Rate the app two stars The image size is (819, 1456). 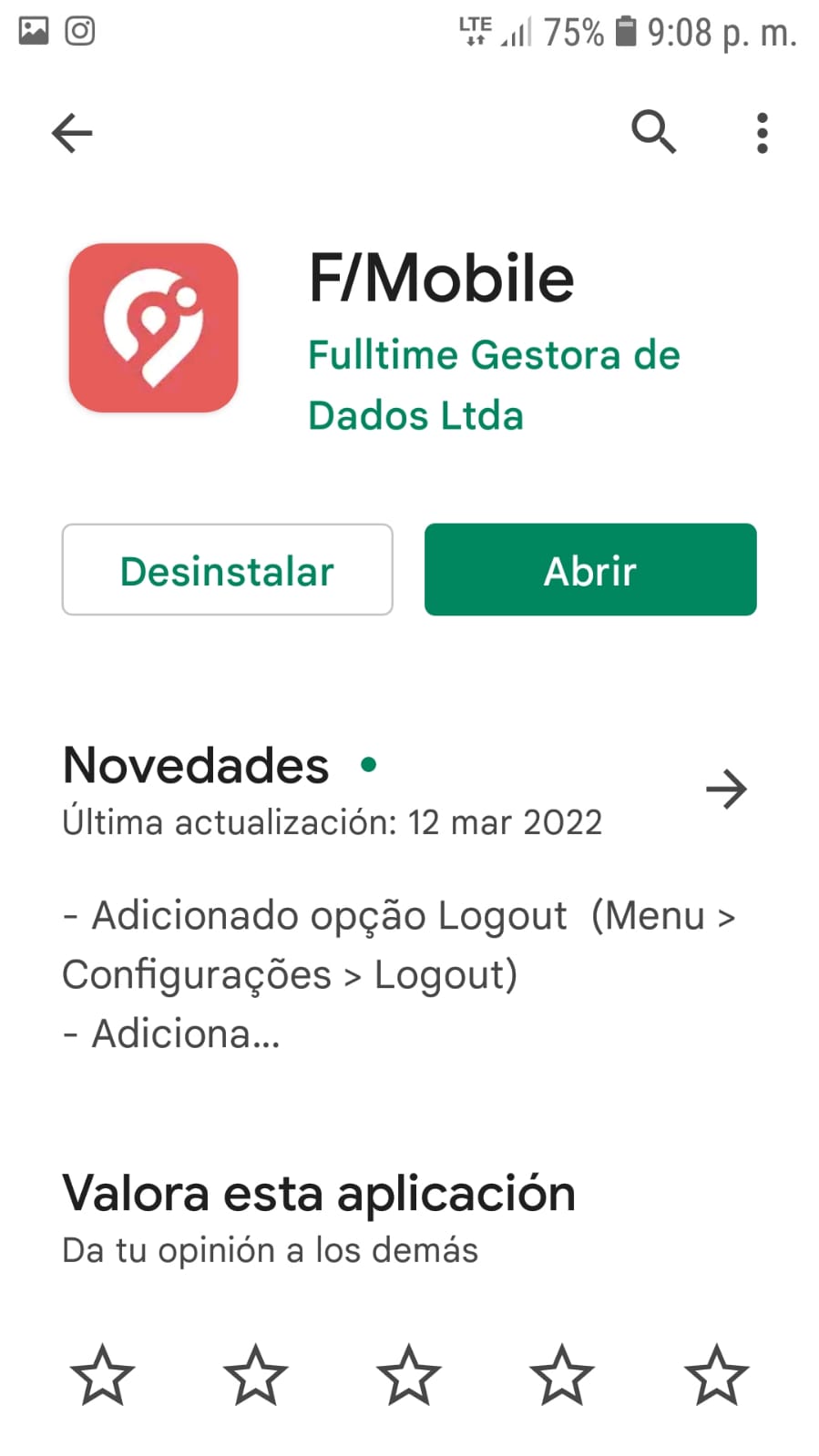[256, 1375]
